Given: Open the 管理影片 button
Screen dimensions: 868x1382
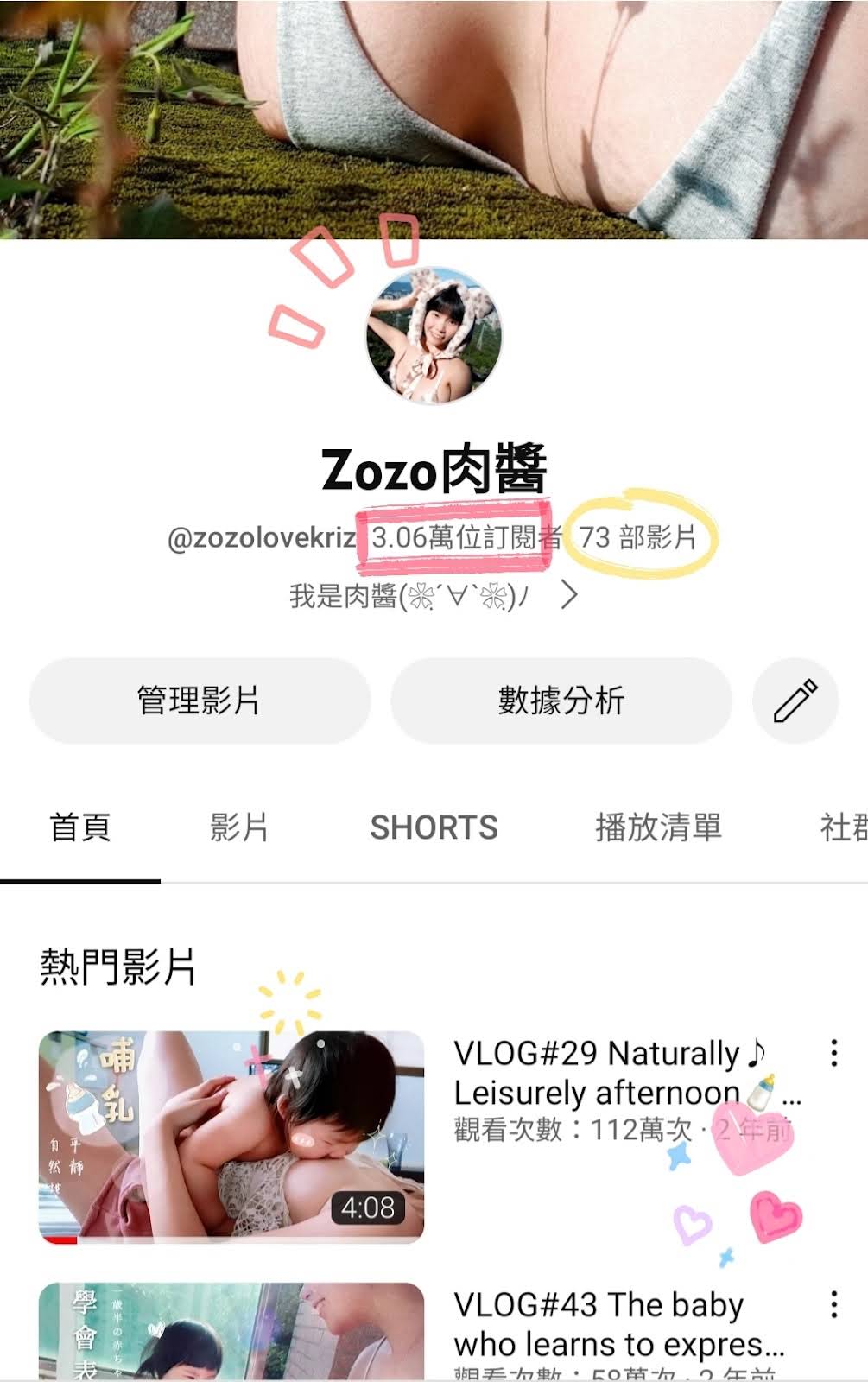Looking at the screenshot, I should (x=200, y=701).
